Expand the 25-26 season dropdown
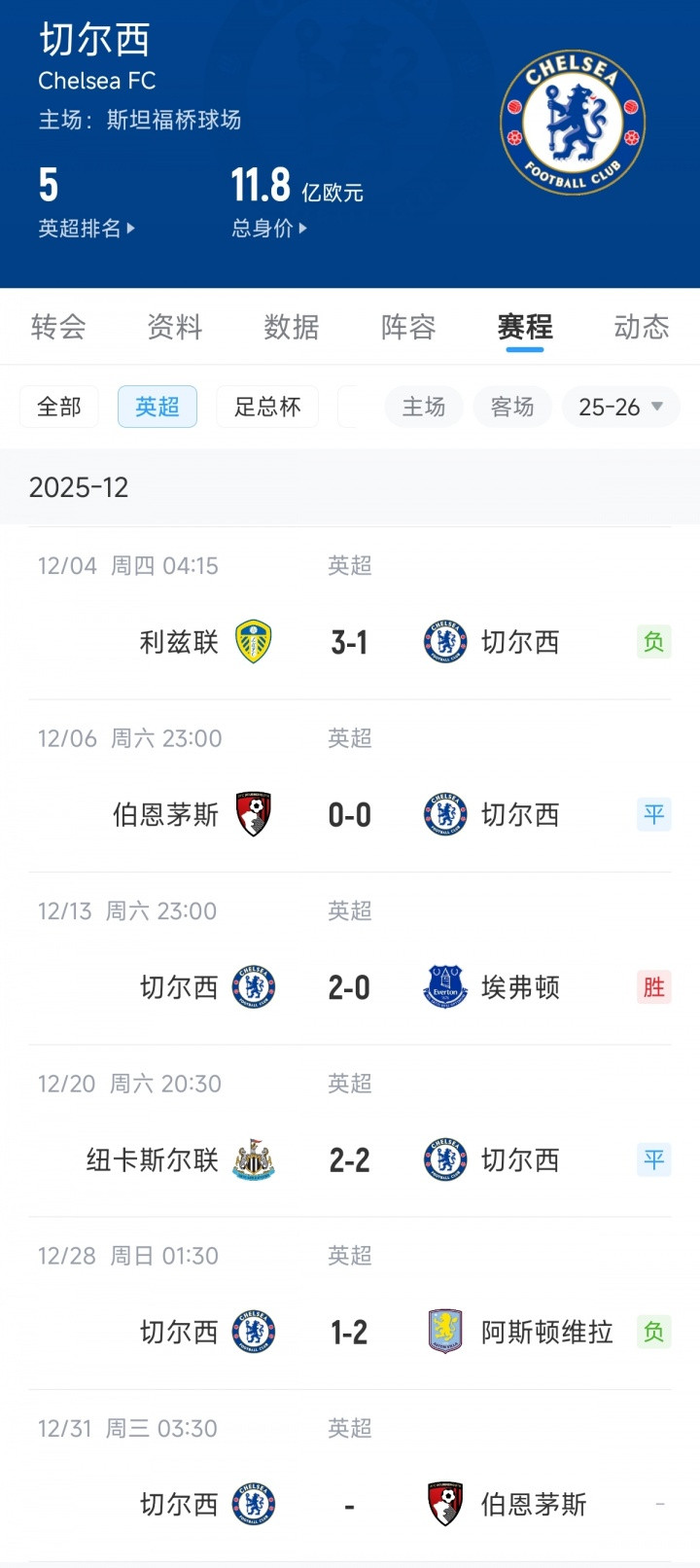The height and width of the screenshot is (1568, 700). tap(620, 407)
